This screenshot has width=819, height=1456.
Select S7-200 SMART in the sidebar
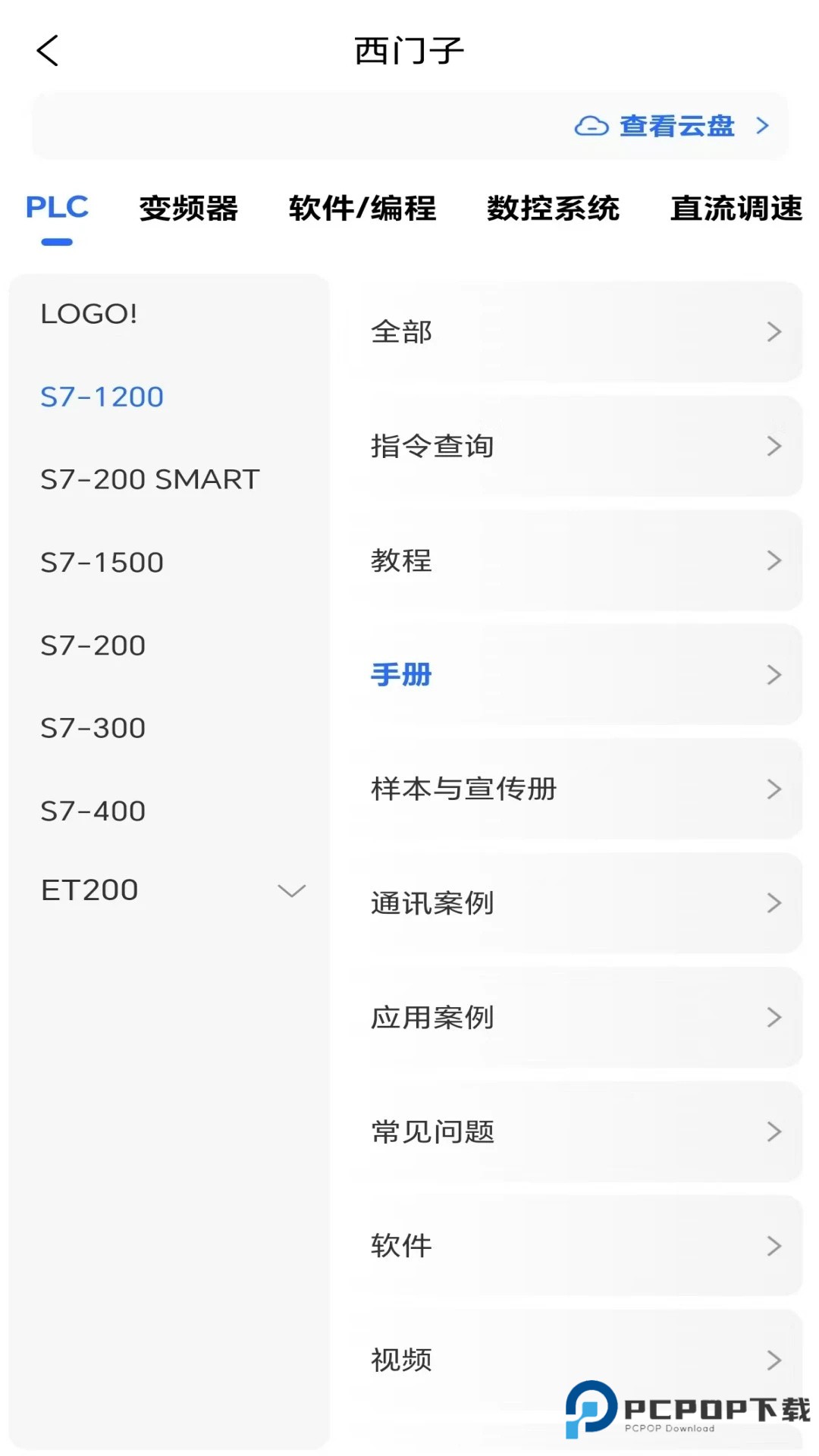pos(149,479)
